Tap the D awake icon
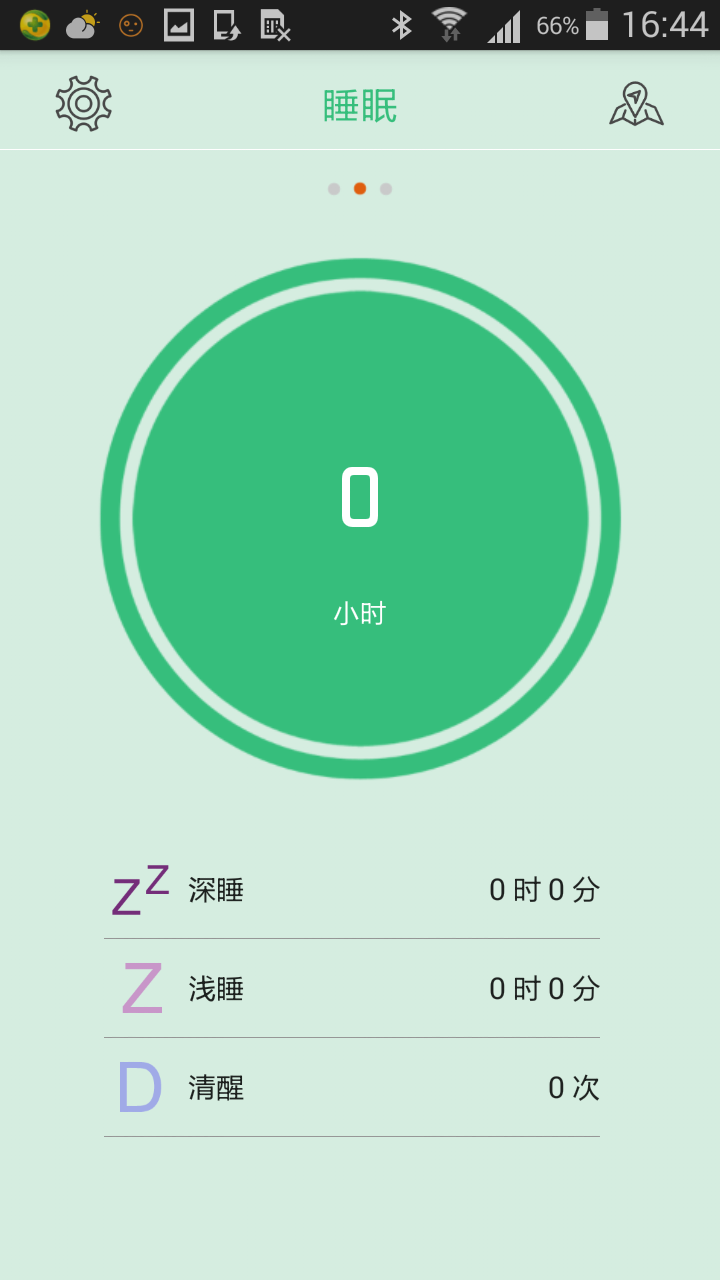The height and width of the screenshot is (1280, 720). (x=137, y=1087)
